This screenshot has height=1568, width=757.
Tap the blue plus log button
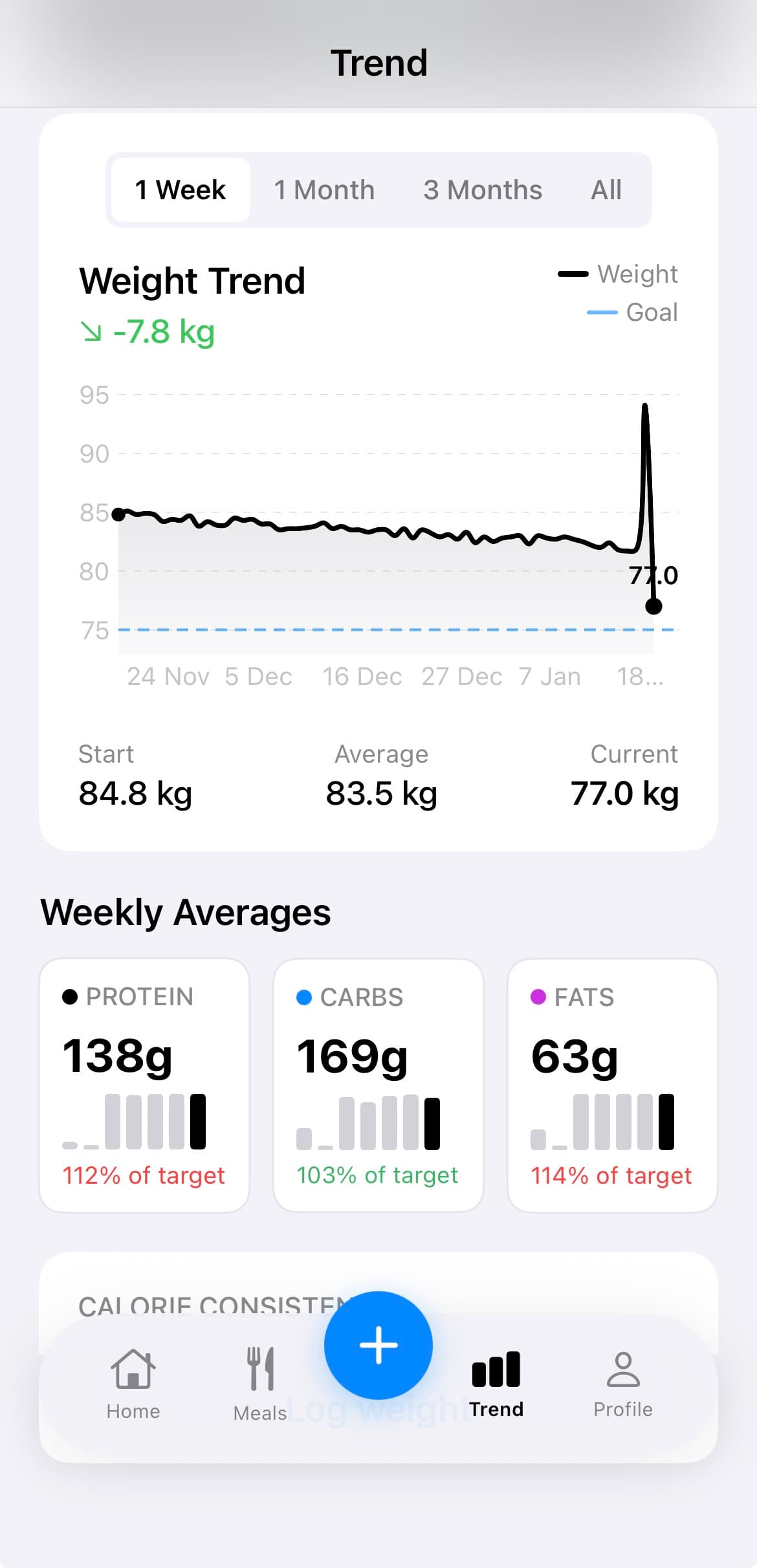click(378, 1345)
